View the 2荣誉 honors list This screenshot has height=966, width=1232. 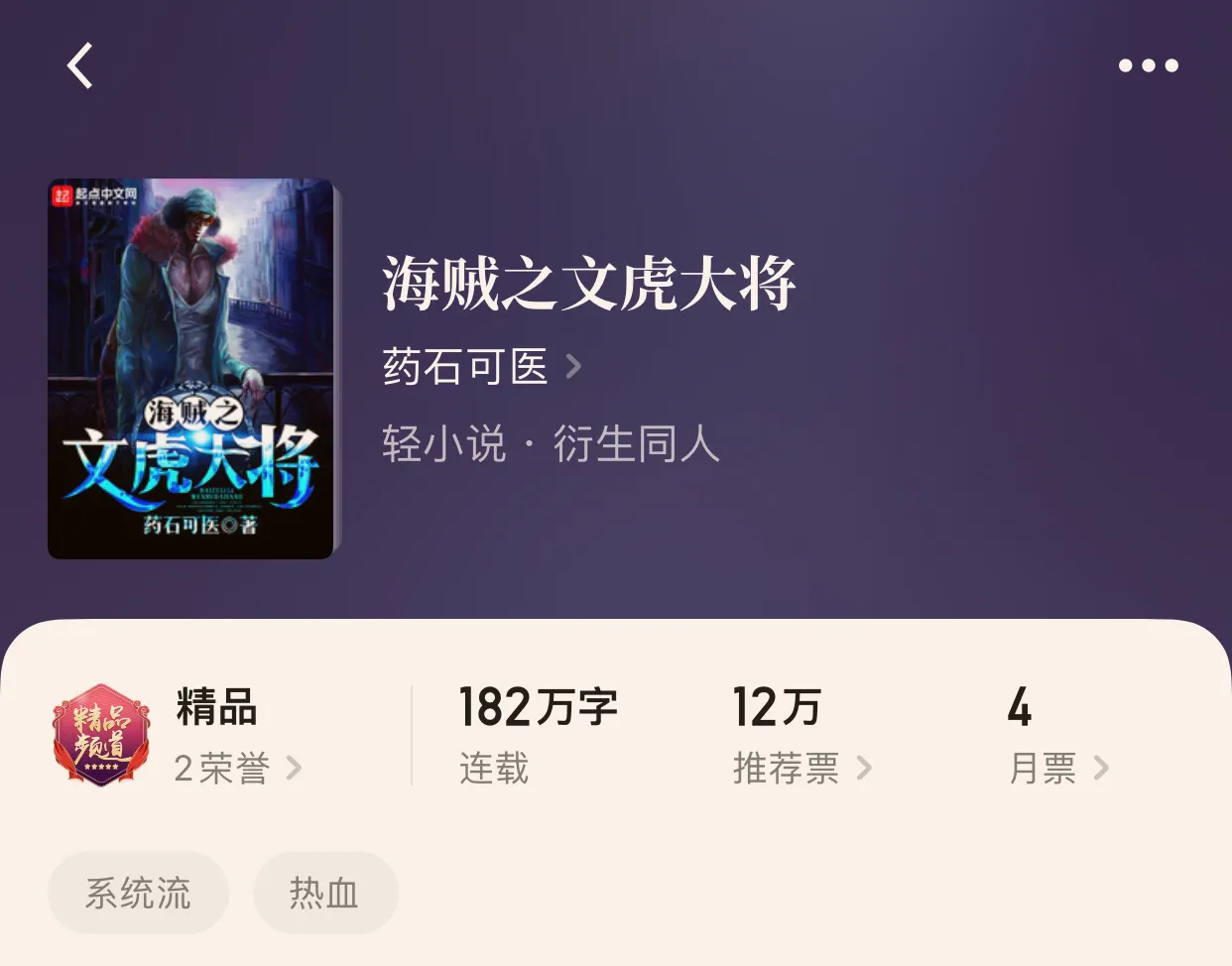[x=236, y=769]
